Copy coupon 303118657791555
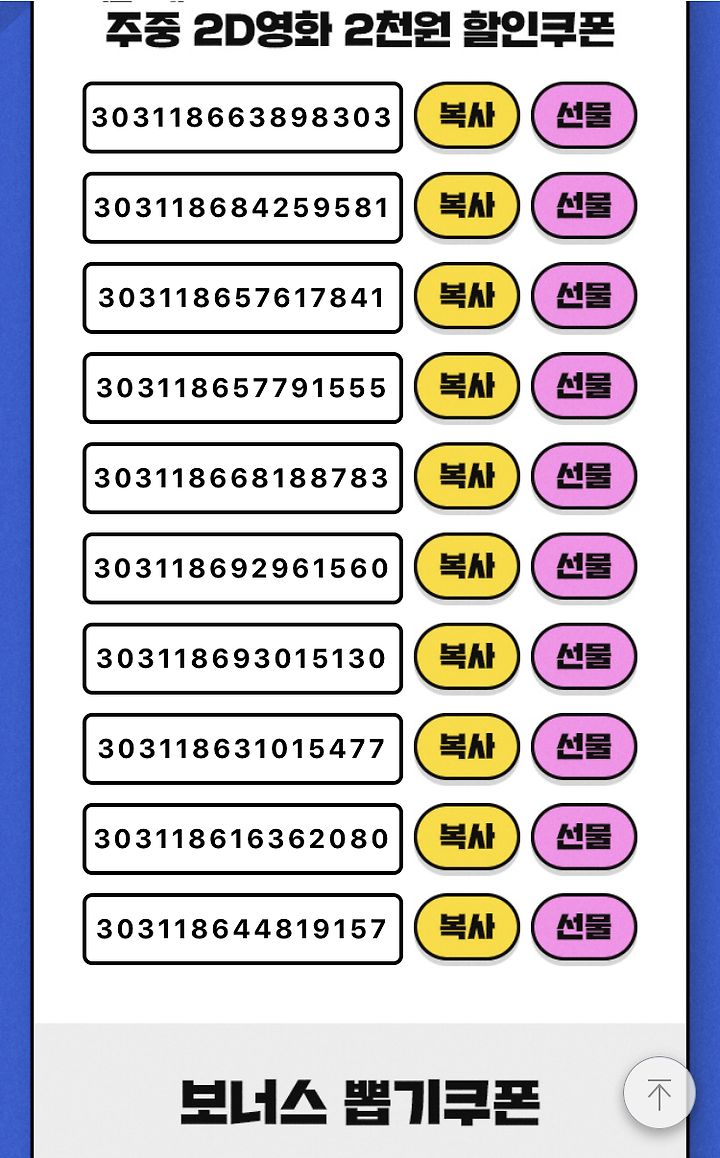Screen dimensions: 720x1158 tap(467, 386)
